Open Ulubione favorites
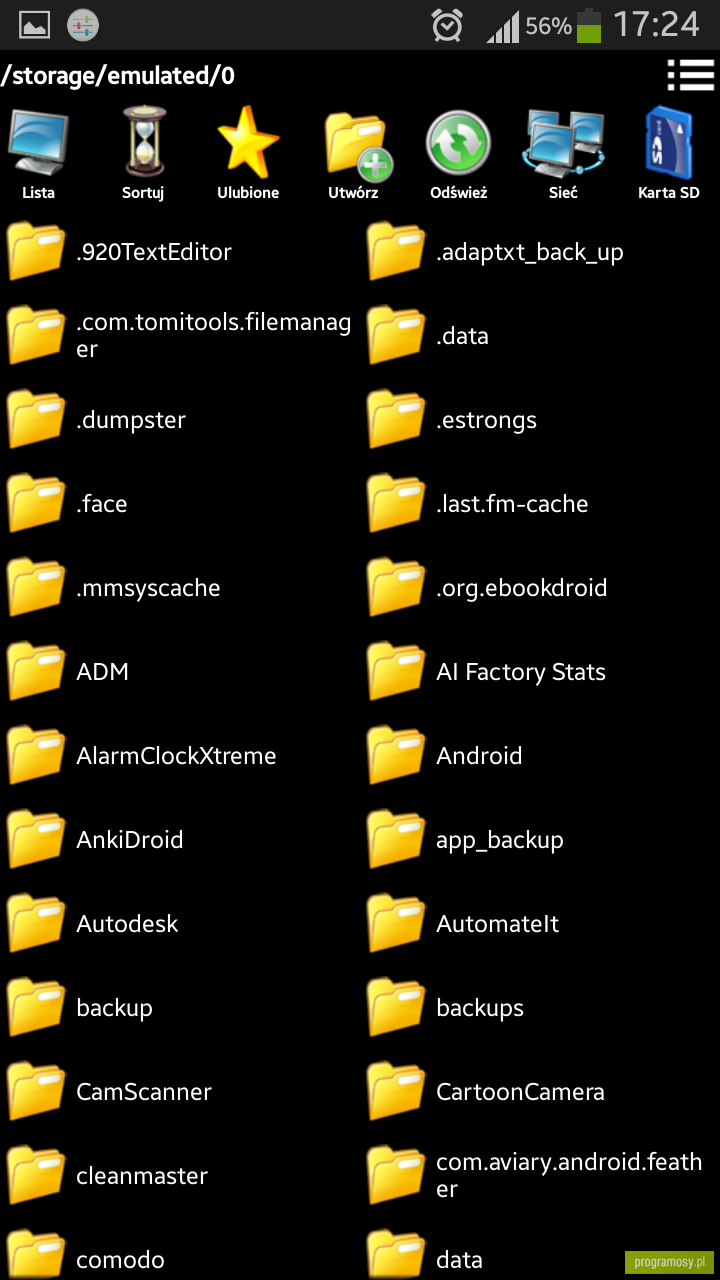Image resolution: width=720 pixels, height=1280 pixels. (x=248, y=155)
